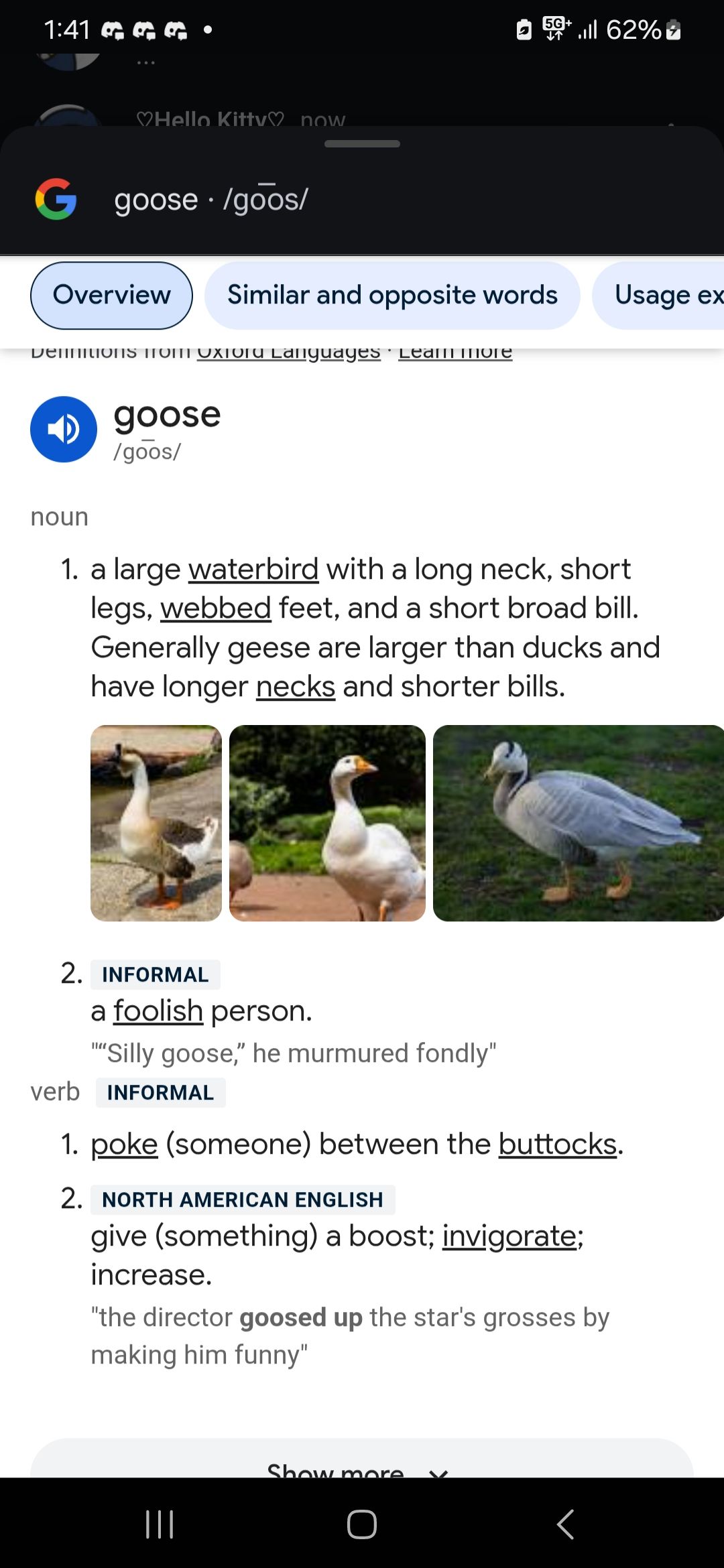The image size is (724, 1568).
Task: Open the recent apps view
Action: click(x=160, y=1524)
